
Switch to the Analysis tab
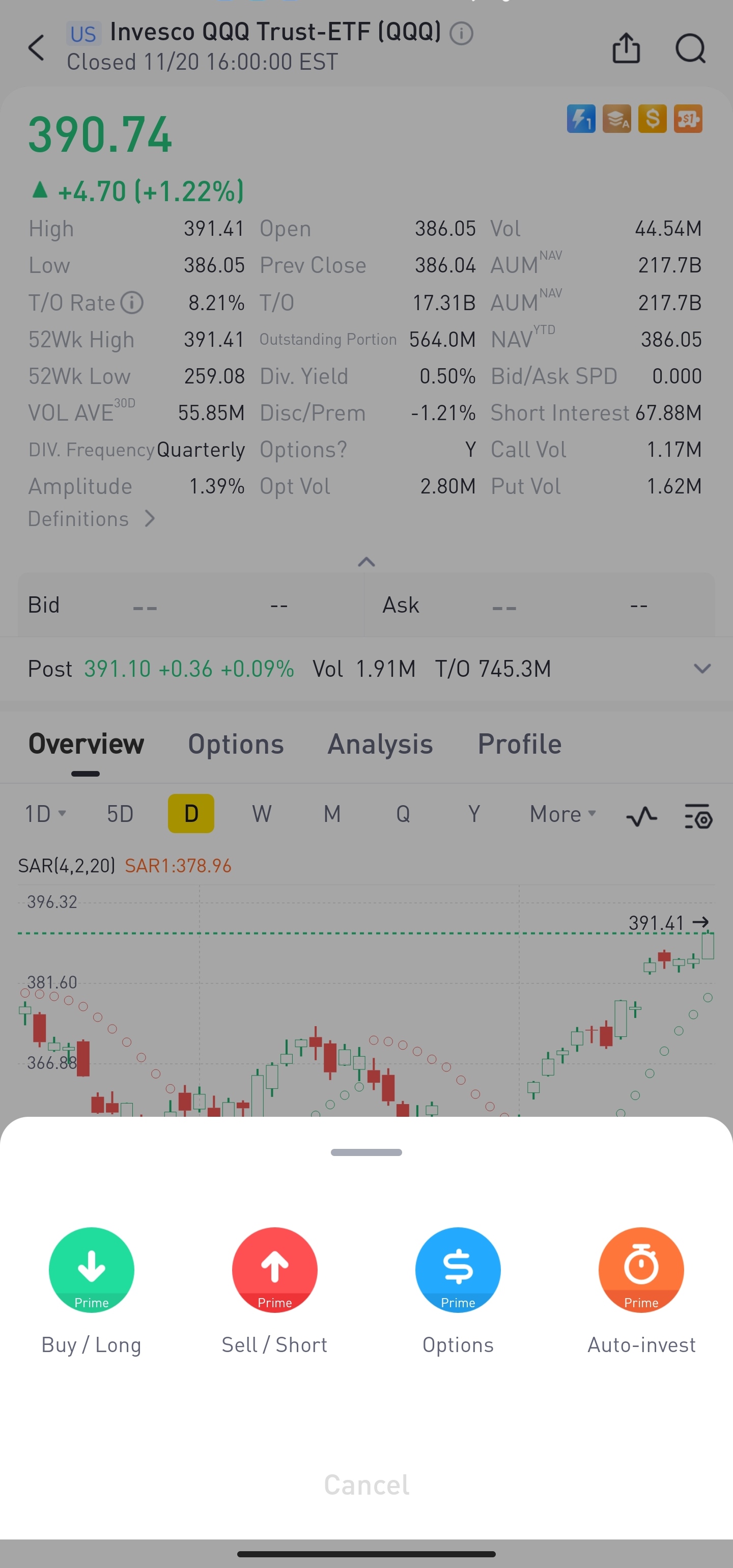[x=380, y=744]
